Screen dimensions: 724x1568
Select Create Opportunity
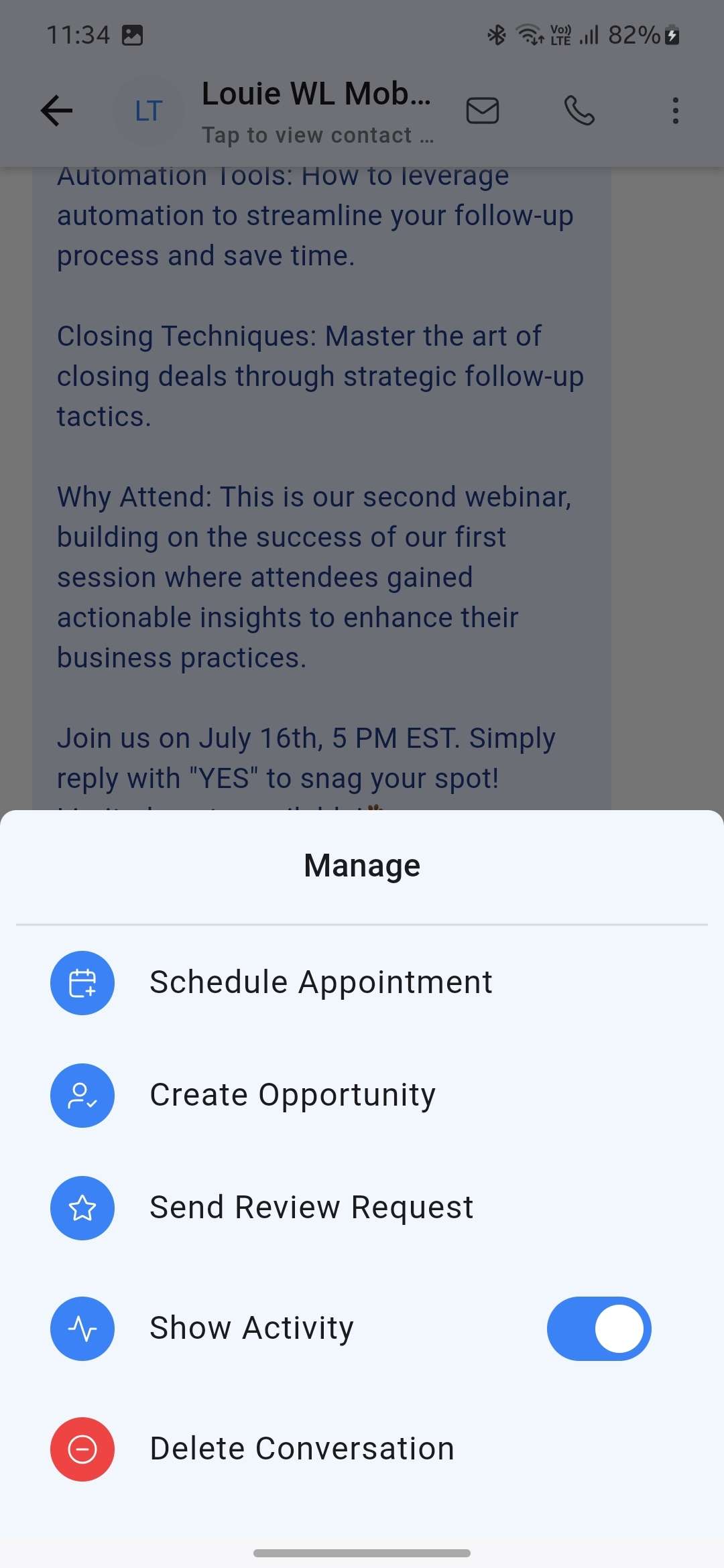click(292, 1096)
